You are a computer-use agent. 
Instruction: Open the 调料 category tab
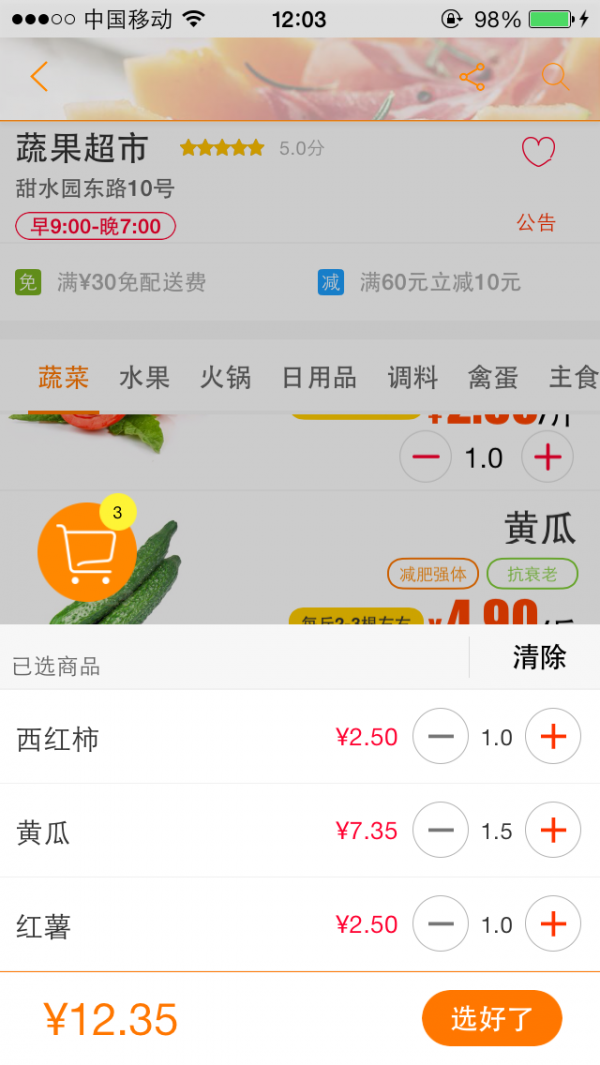(413, 377)
